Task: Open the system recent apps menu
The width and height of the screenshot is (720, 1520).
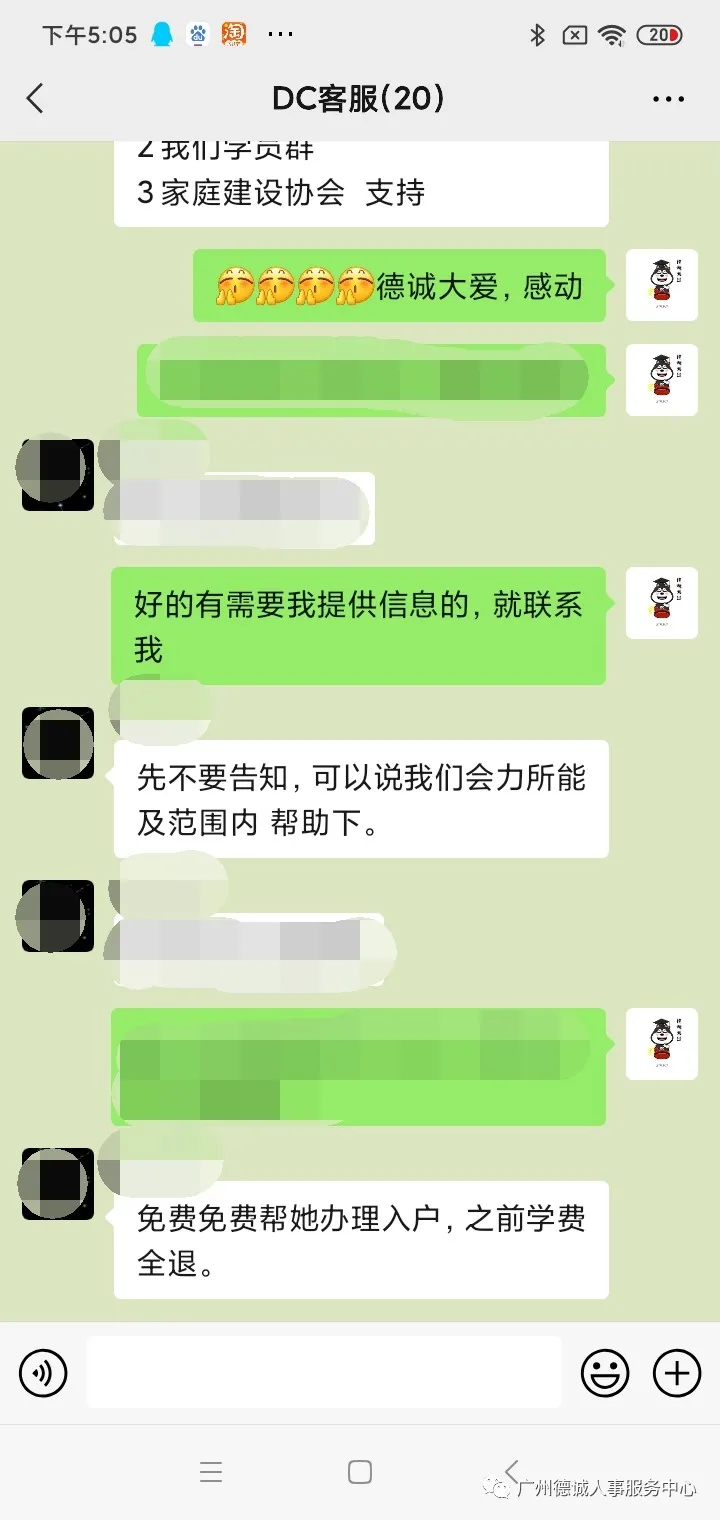Action: click(x=210, y=1471)
